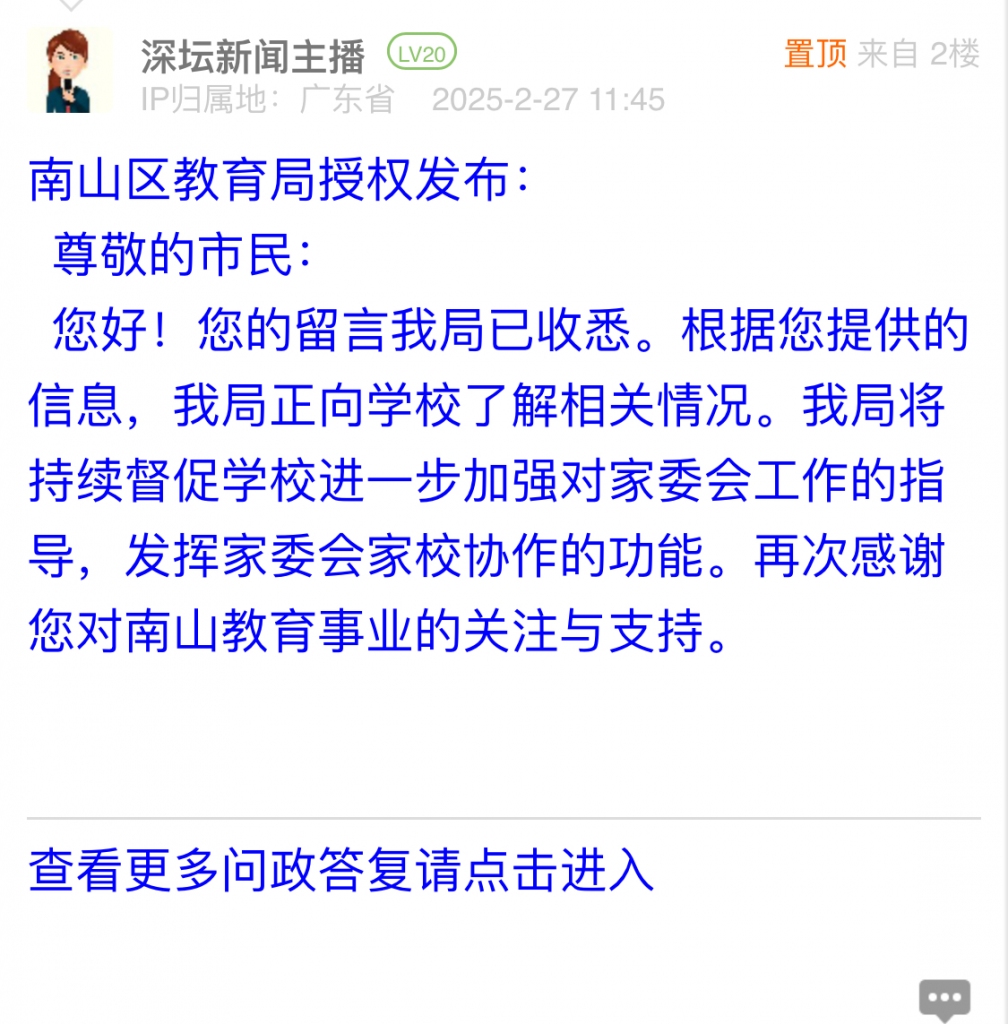1008x1024 pixels.
Task: Open 查看更多问政答复请点击进入 link
Action: tap(341, 870)
